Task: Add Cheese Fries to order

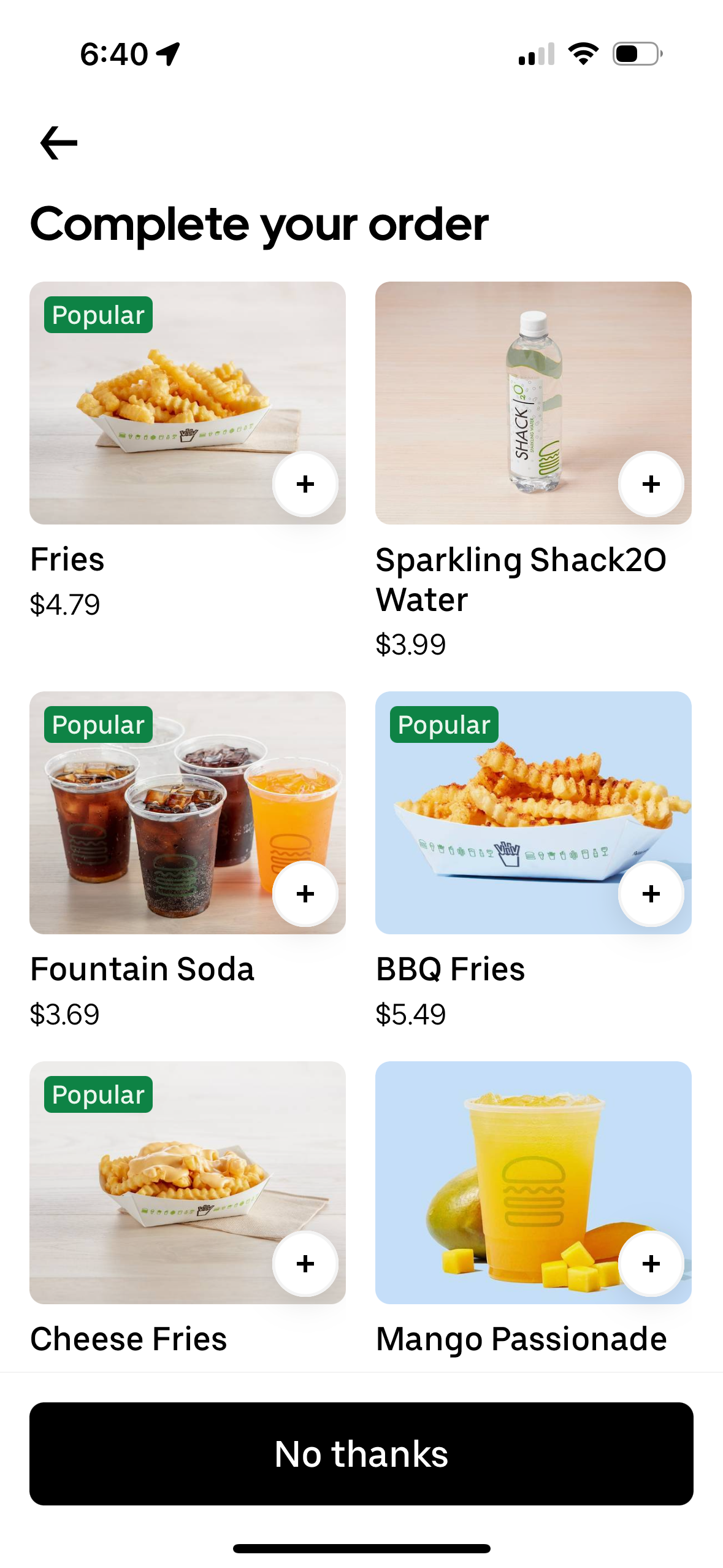Action: (306, 1264)
